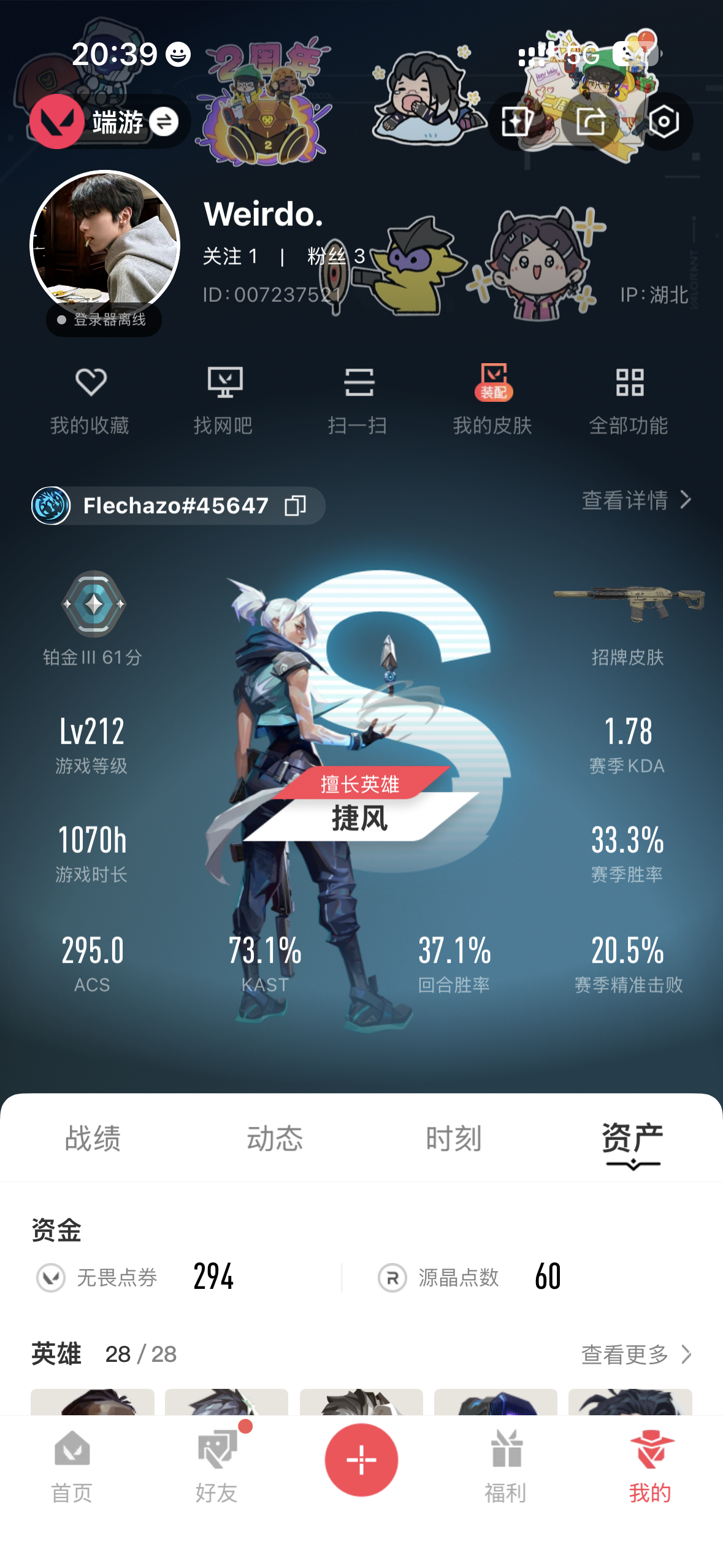Switch to 动态 tab
723x1568 pixels.
(274, 1139)
